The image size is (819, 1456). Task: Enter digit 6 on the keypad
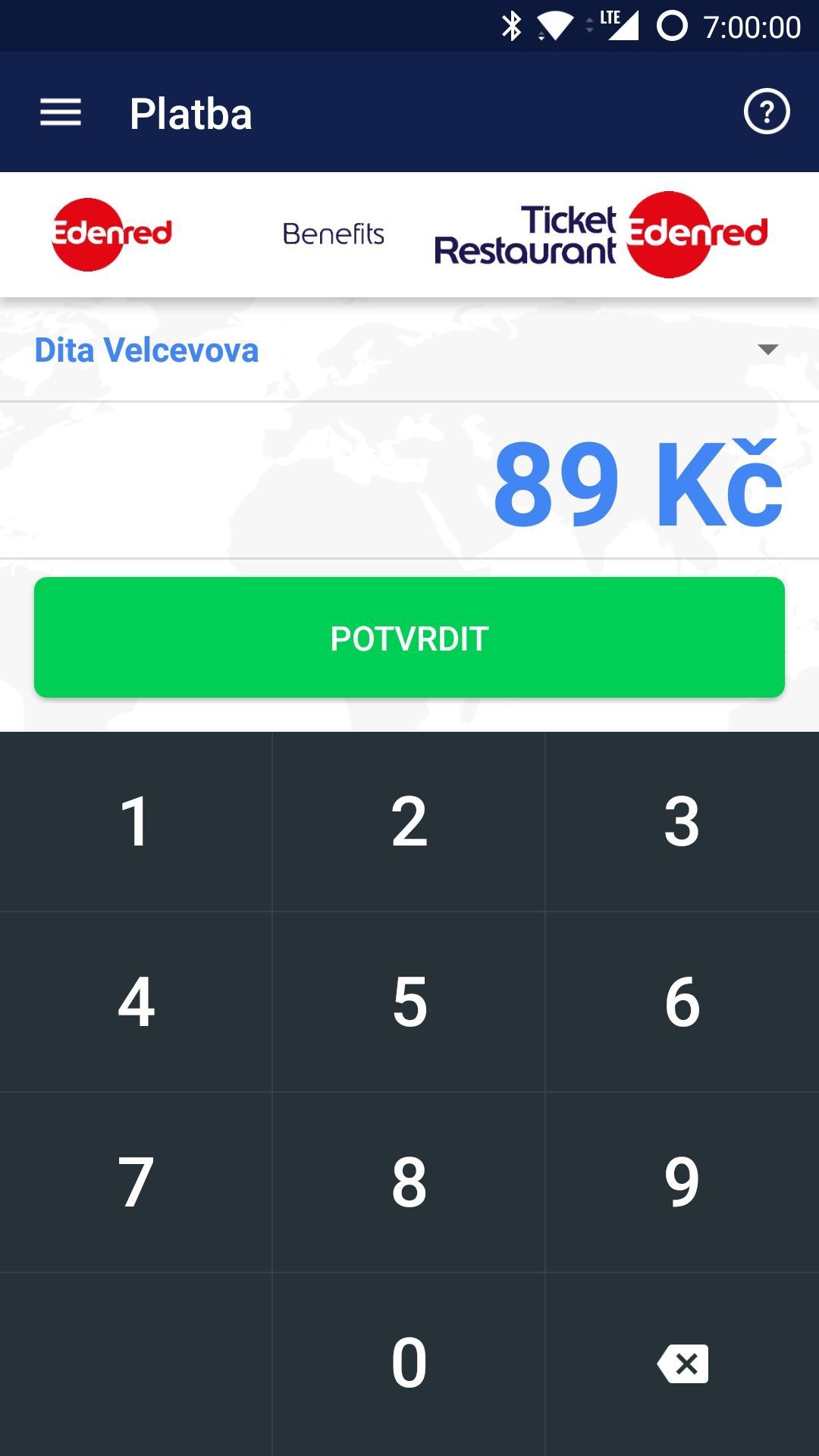click(x=682, y=1002)
